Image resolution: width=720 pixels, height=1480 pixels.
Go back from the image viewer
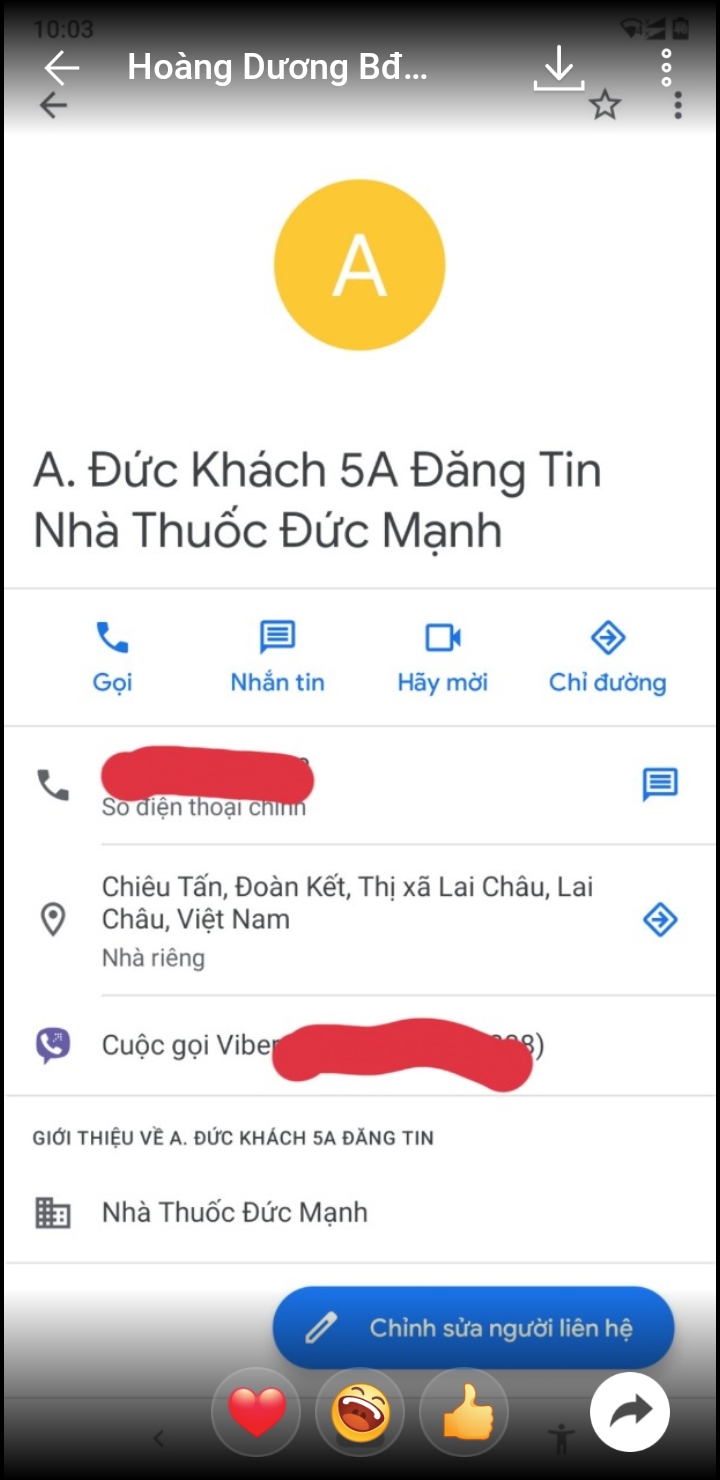[62, 67]
